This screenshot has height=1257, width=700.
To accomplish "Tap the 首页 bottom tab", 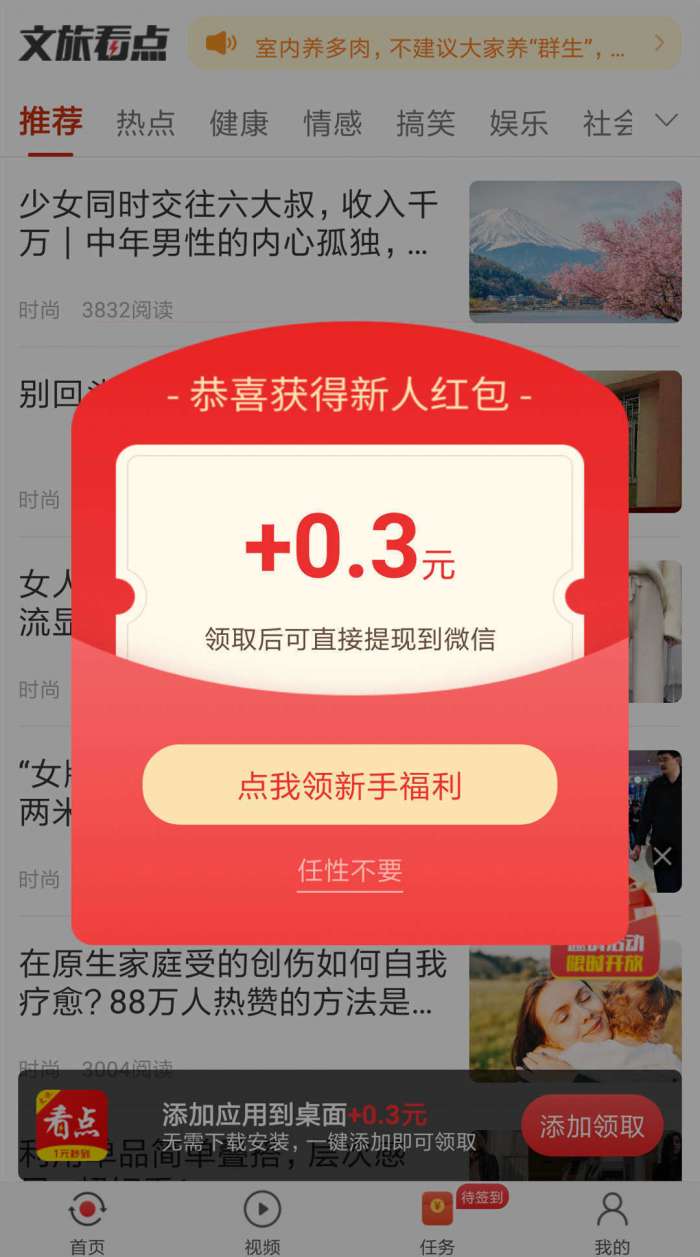I will tap(87, 1222).
